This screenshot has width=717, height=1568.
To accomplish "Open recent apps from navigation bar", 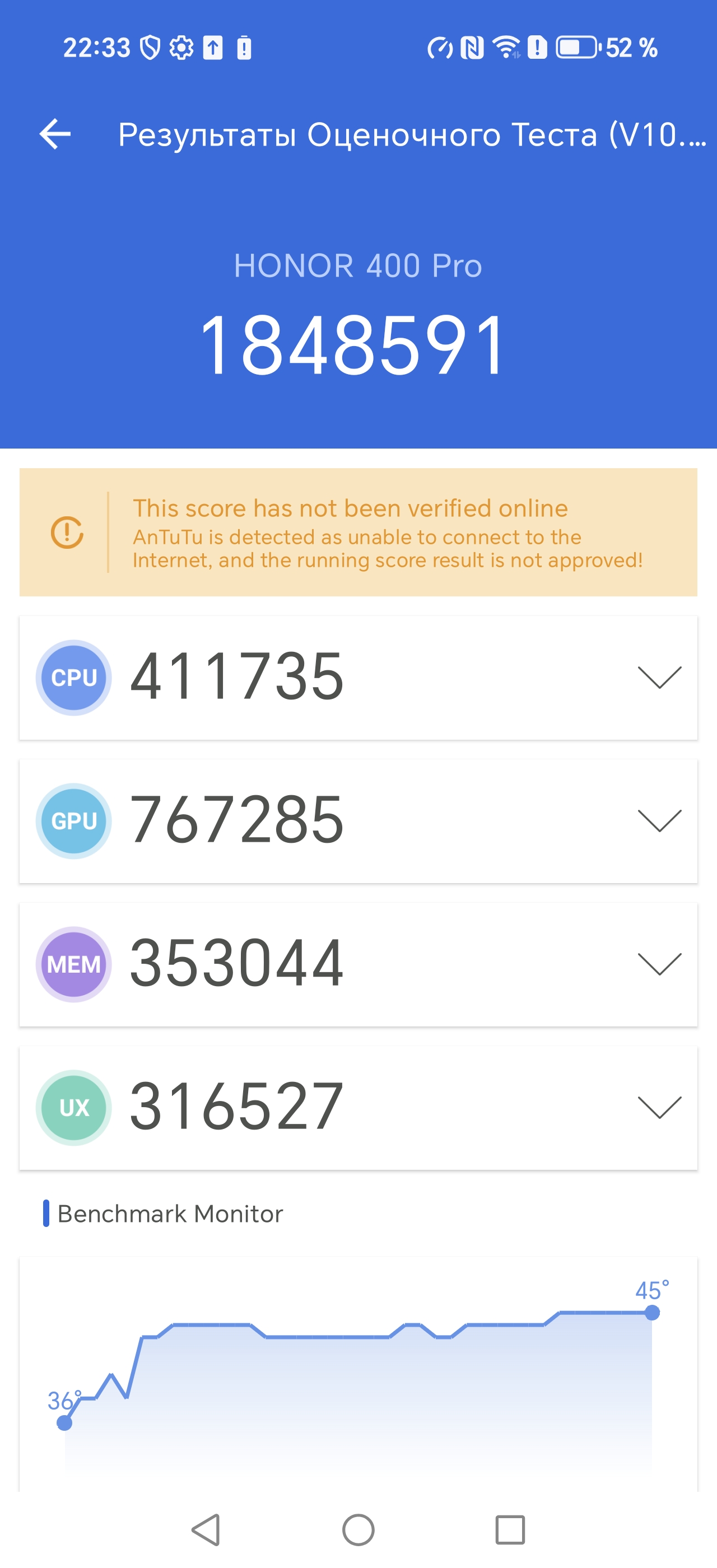I will point(509,1530).
